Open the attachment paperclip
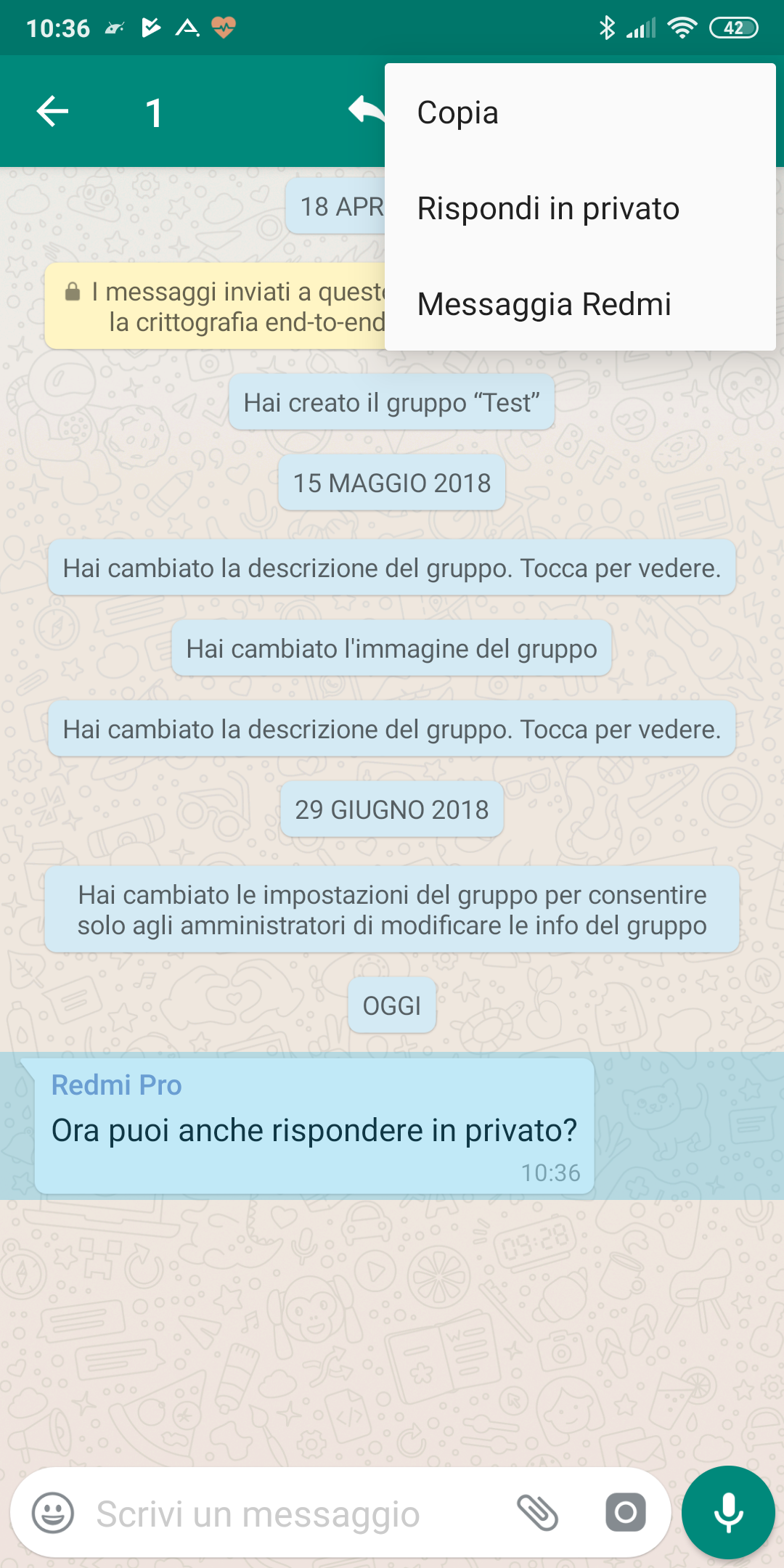The height and width of the screenshot is (1568, 784). coord(537,1514)
